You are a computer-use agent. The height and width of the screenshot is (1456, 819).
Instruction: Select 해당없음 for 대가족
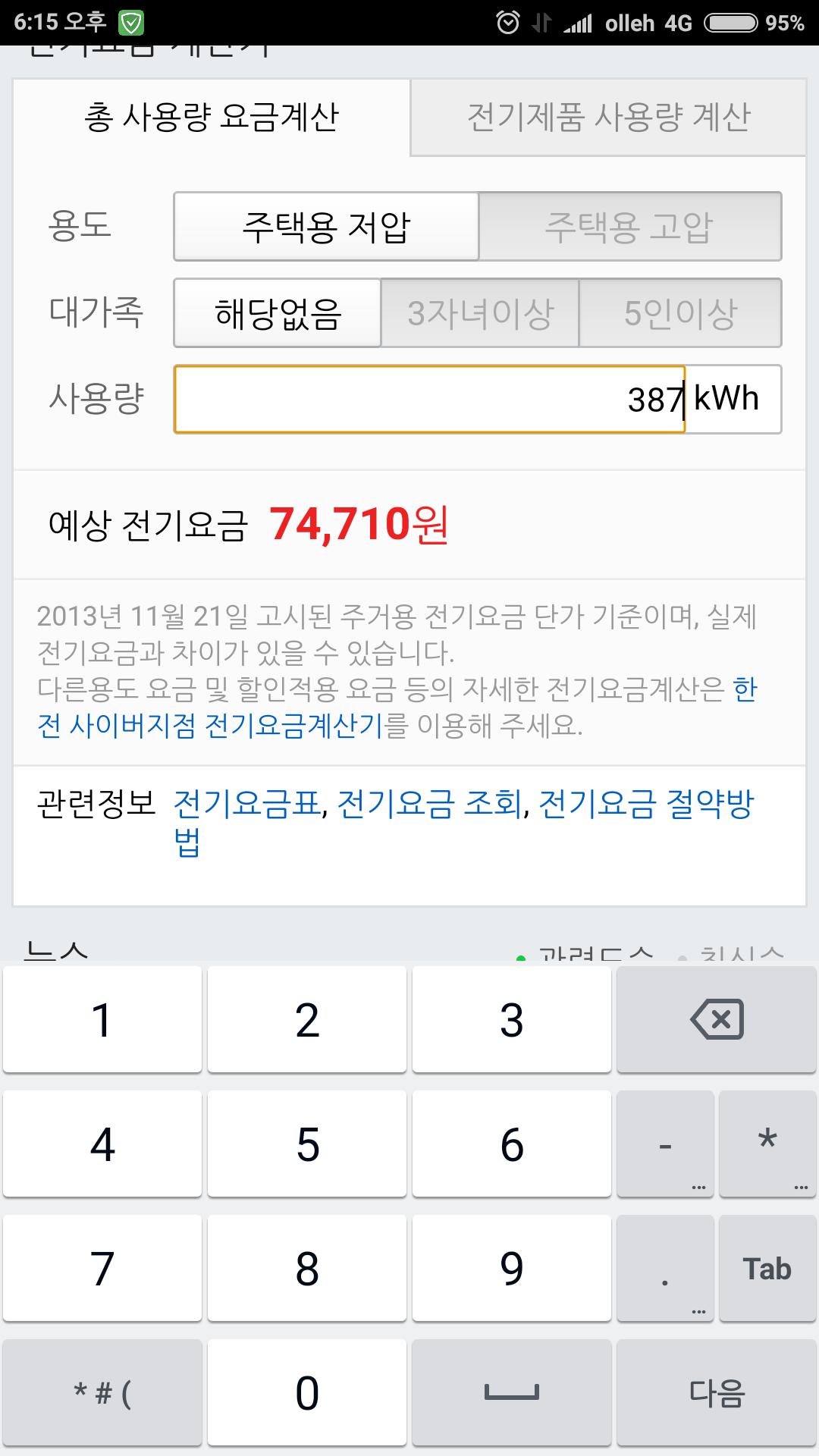278,313
